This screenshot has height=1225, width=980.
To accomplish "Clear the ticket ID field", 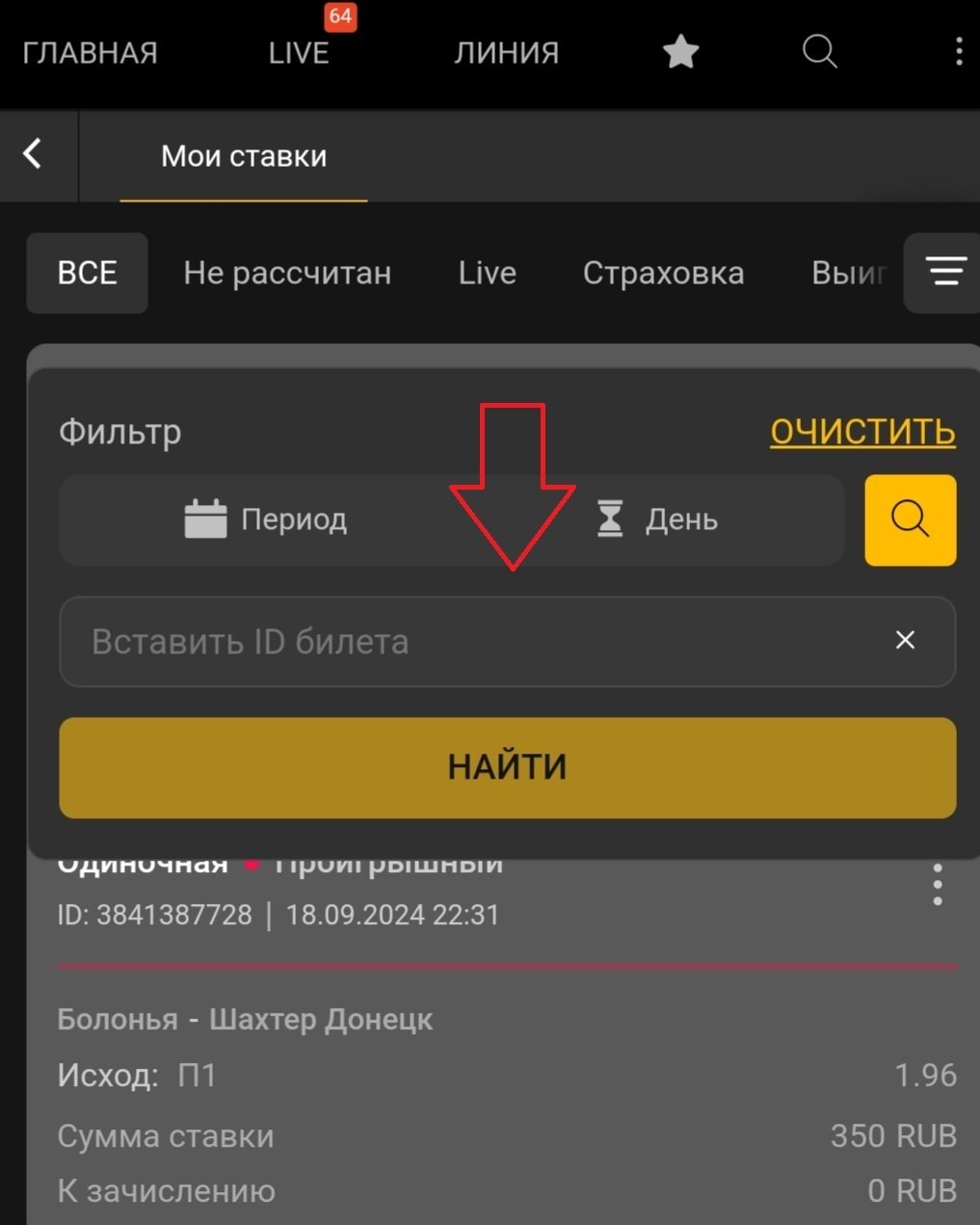I will (x=905, y=640).
